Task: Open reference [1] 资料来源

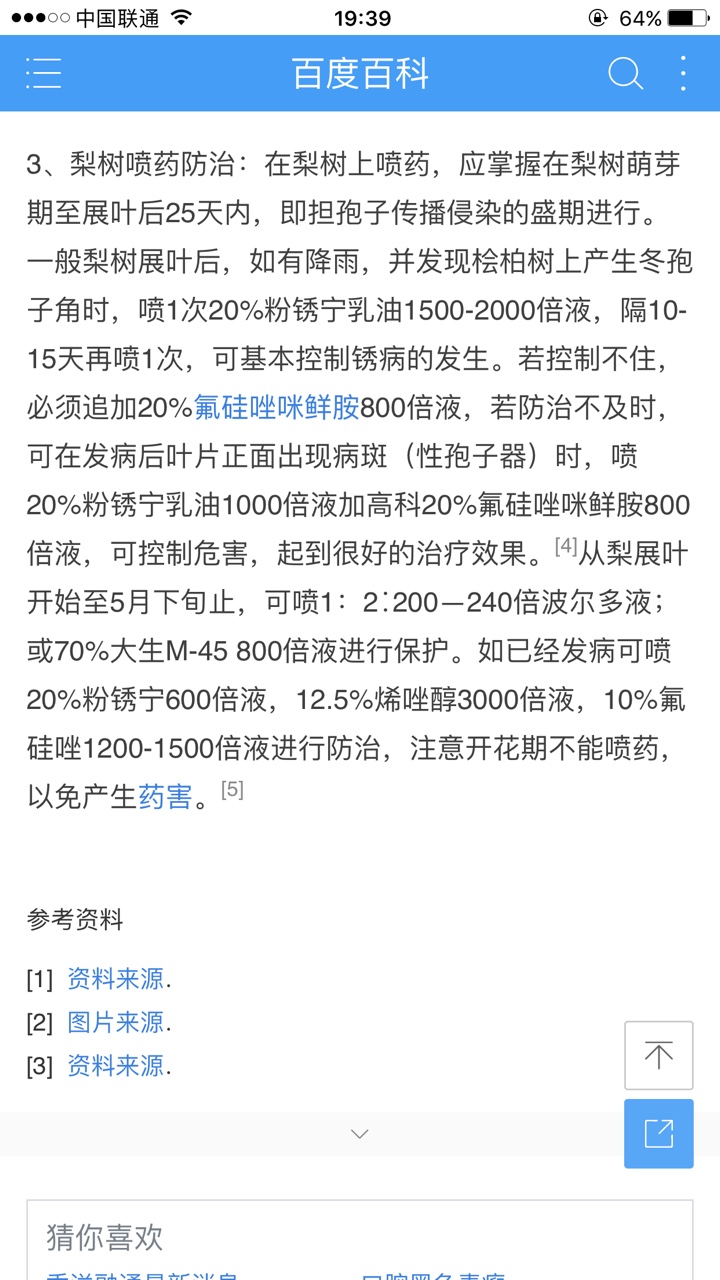Action: pyautogui.click(x=115, y=979)
